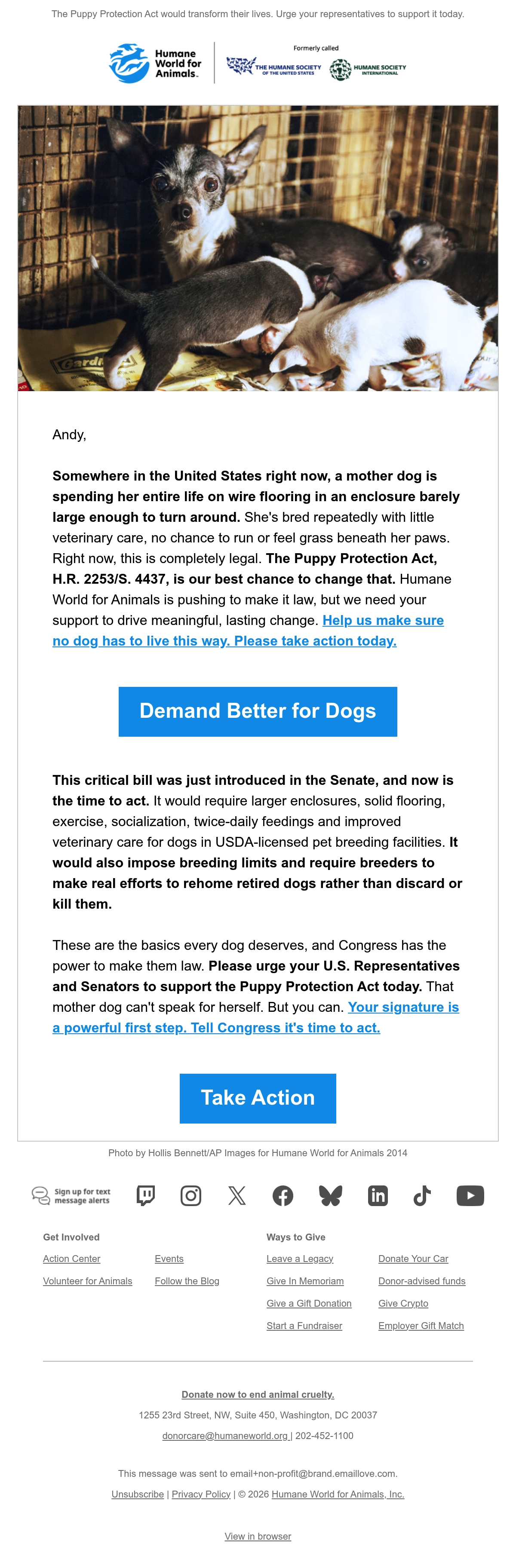
Task: Visit the X social profile
Action: click(x=237, y=1195)
